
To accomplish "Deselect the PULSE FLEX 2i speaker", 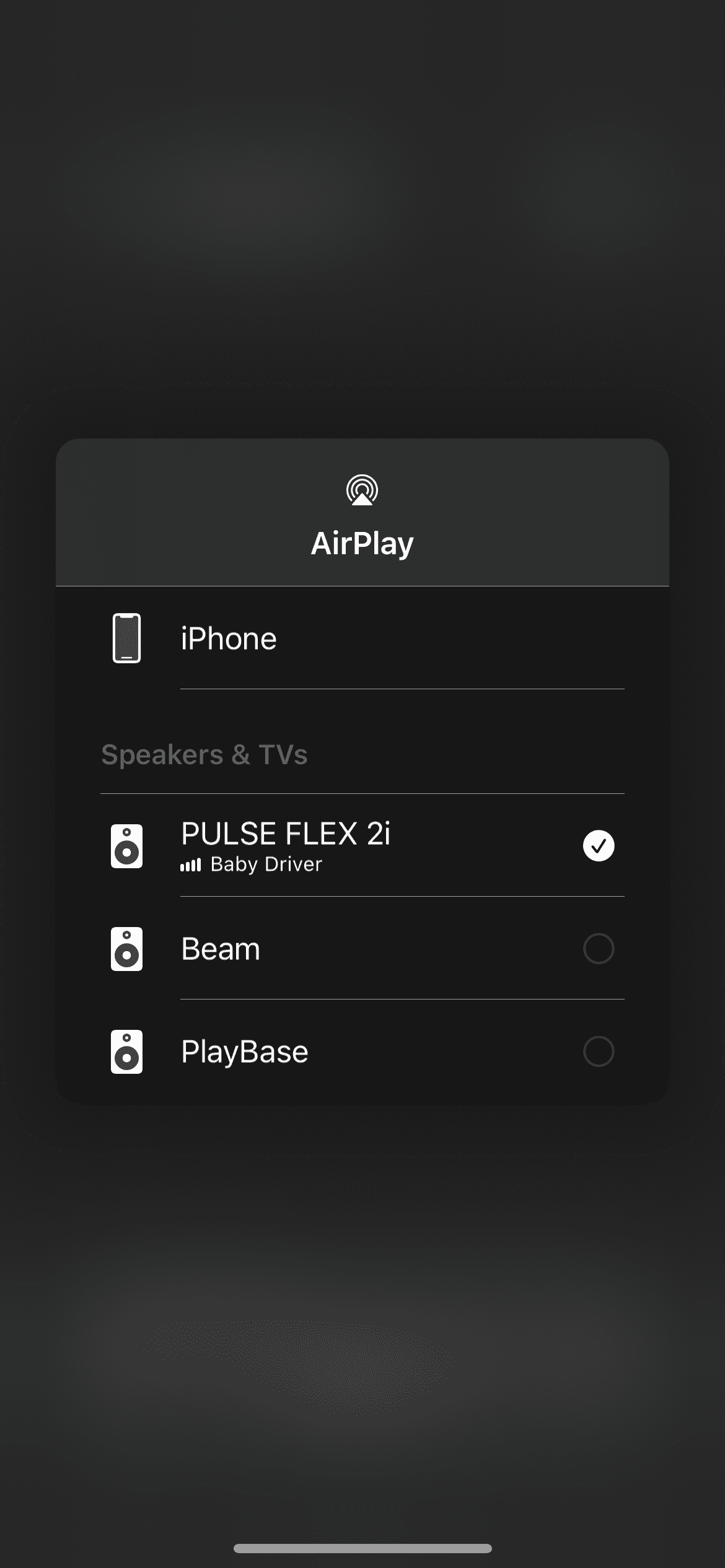I will click(x=598, y=845).
